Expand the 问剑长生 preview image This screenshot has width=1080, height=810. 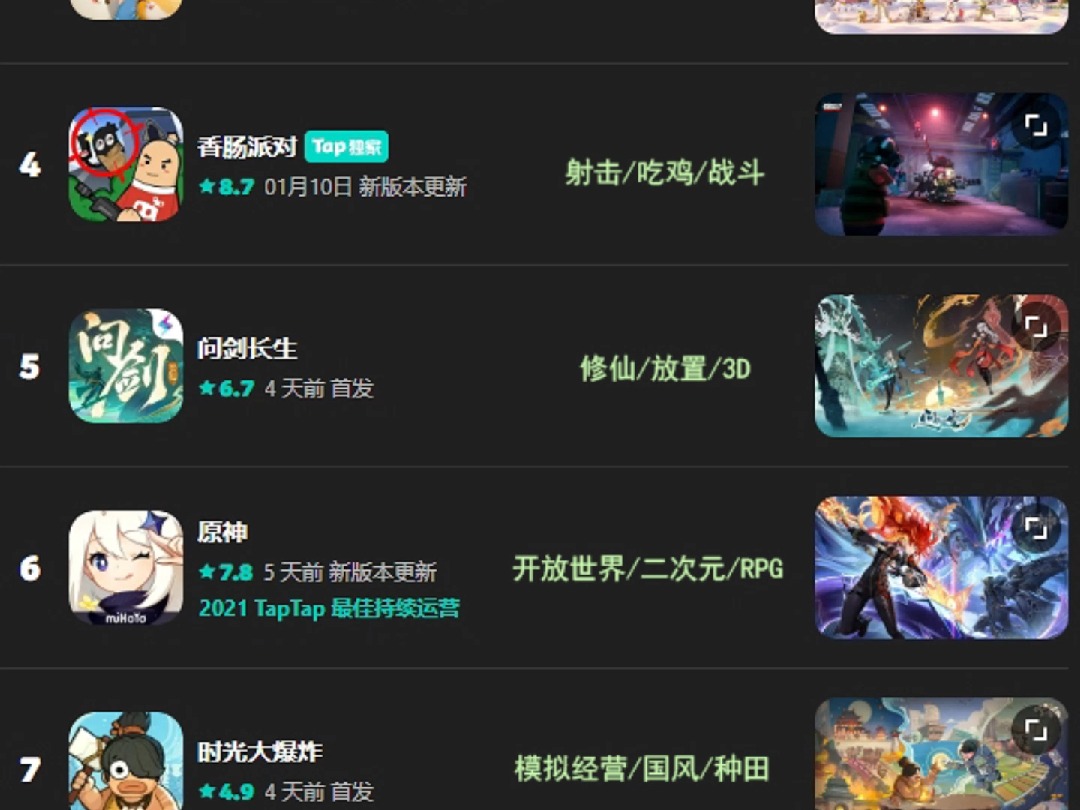[1036, 326]
